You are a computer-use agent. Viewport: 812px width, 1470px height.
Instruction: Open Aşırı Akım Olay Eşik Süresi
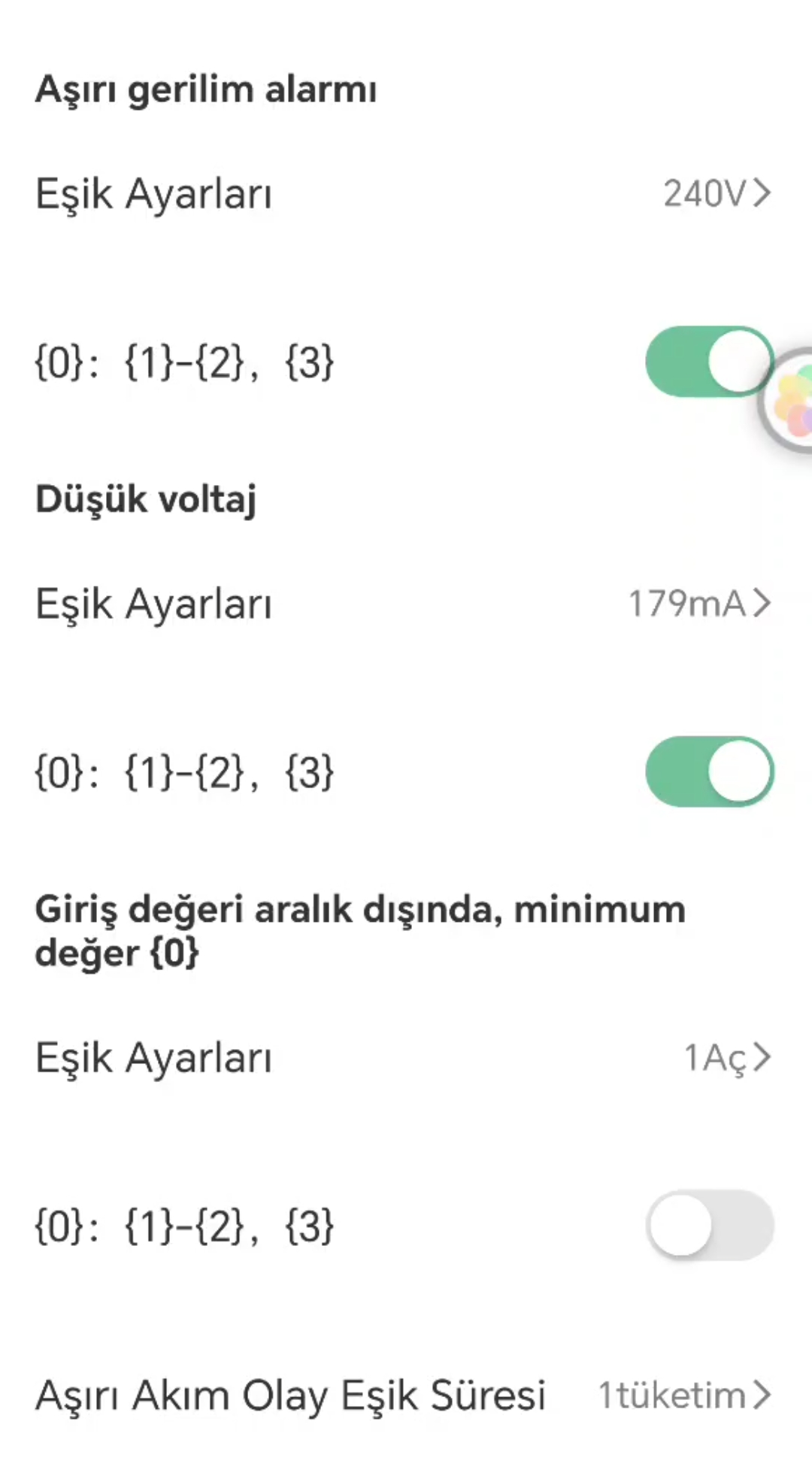click(406, 1396)
